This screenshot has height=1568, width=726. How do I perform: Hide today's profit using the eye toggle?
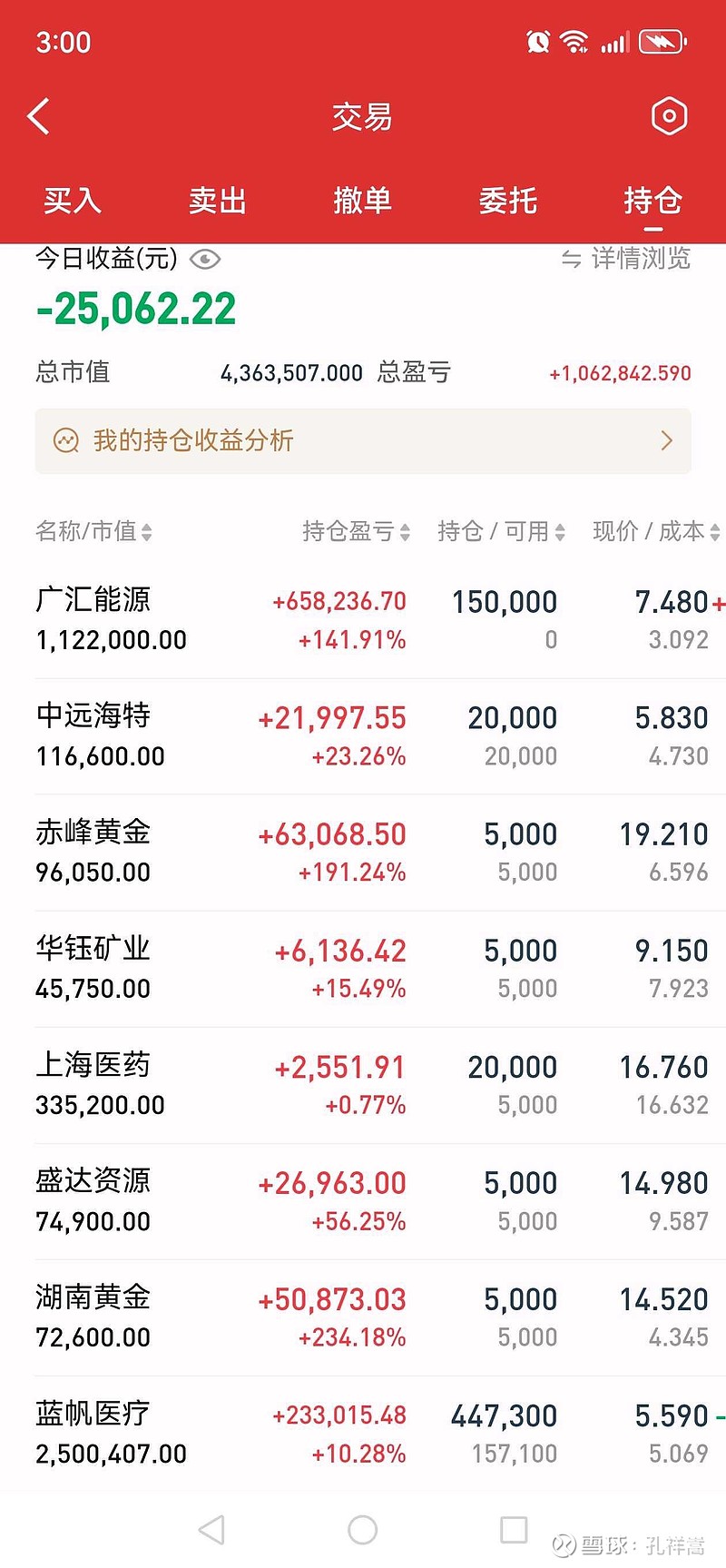[x=204, y=259]
